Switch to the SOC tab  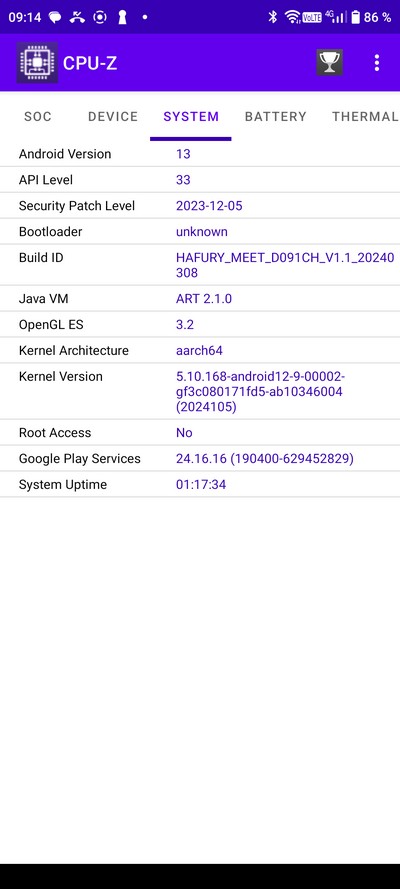pyautogui.click(x=38, y=117)
